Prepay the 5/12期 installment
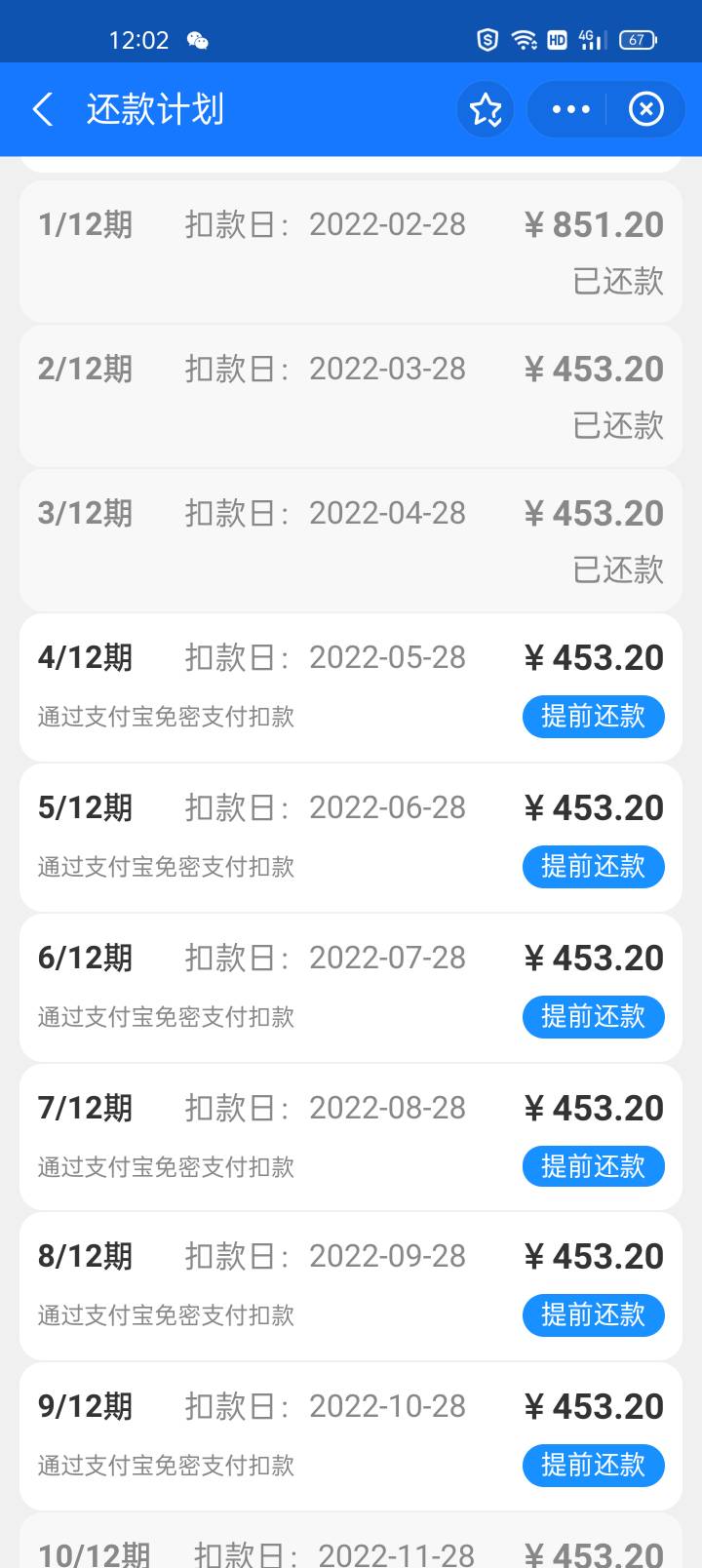 click(x=594, y=867)
